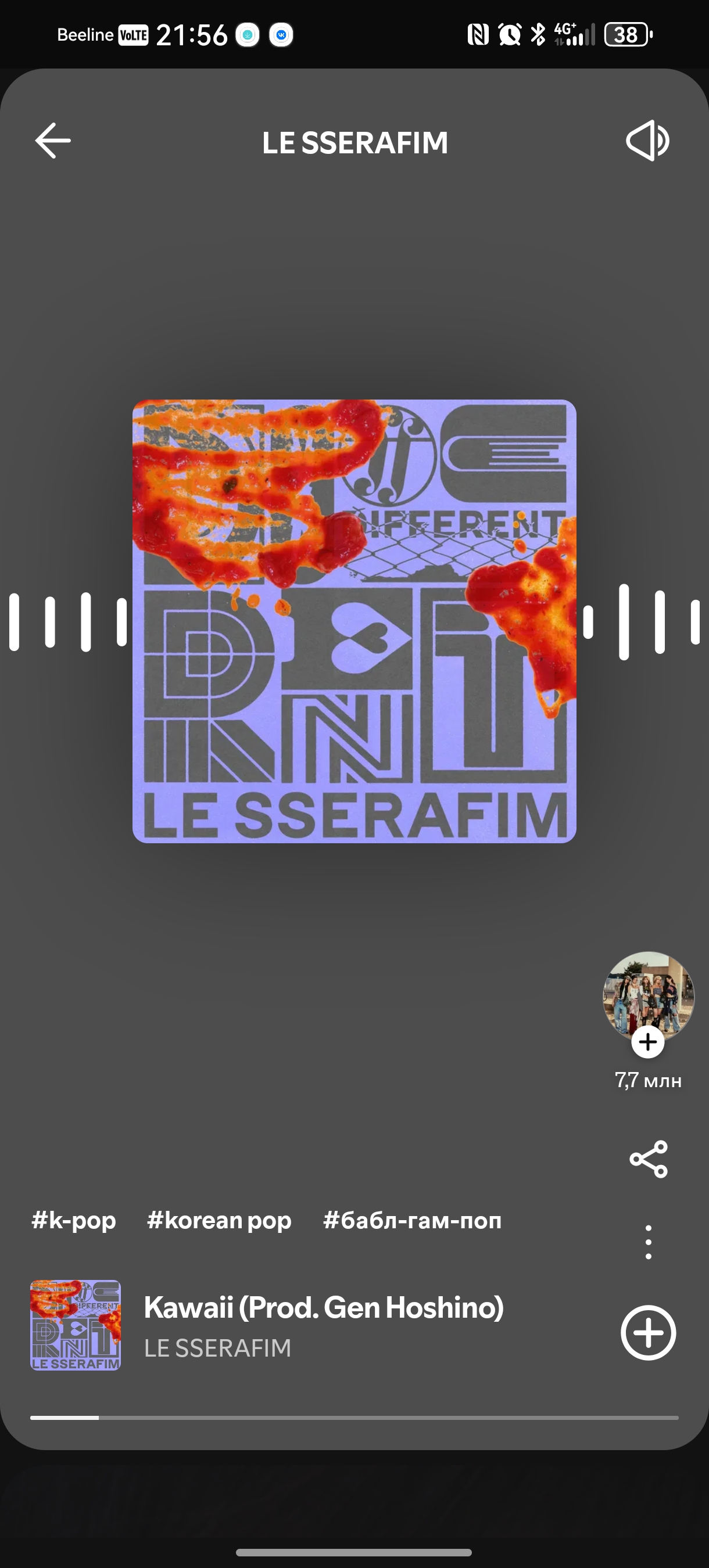Open the #бабл-гам-поп hashtag
709x1568 pixels.
413,1221
